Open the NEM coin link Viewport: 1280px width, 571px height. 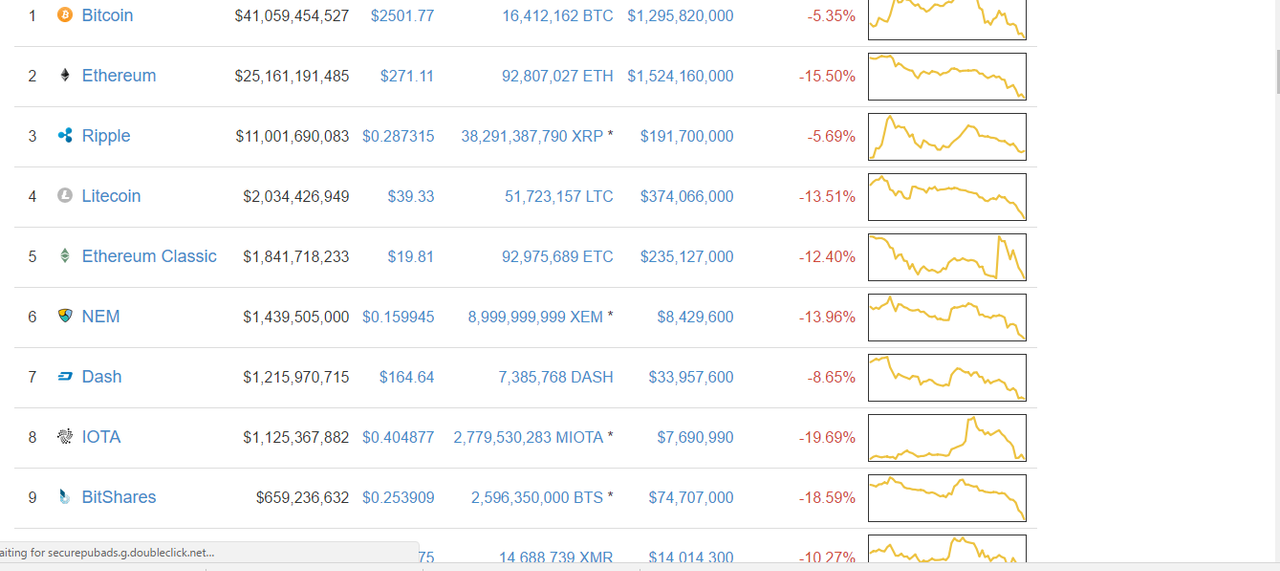pos(101,316)
